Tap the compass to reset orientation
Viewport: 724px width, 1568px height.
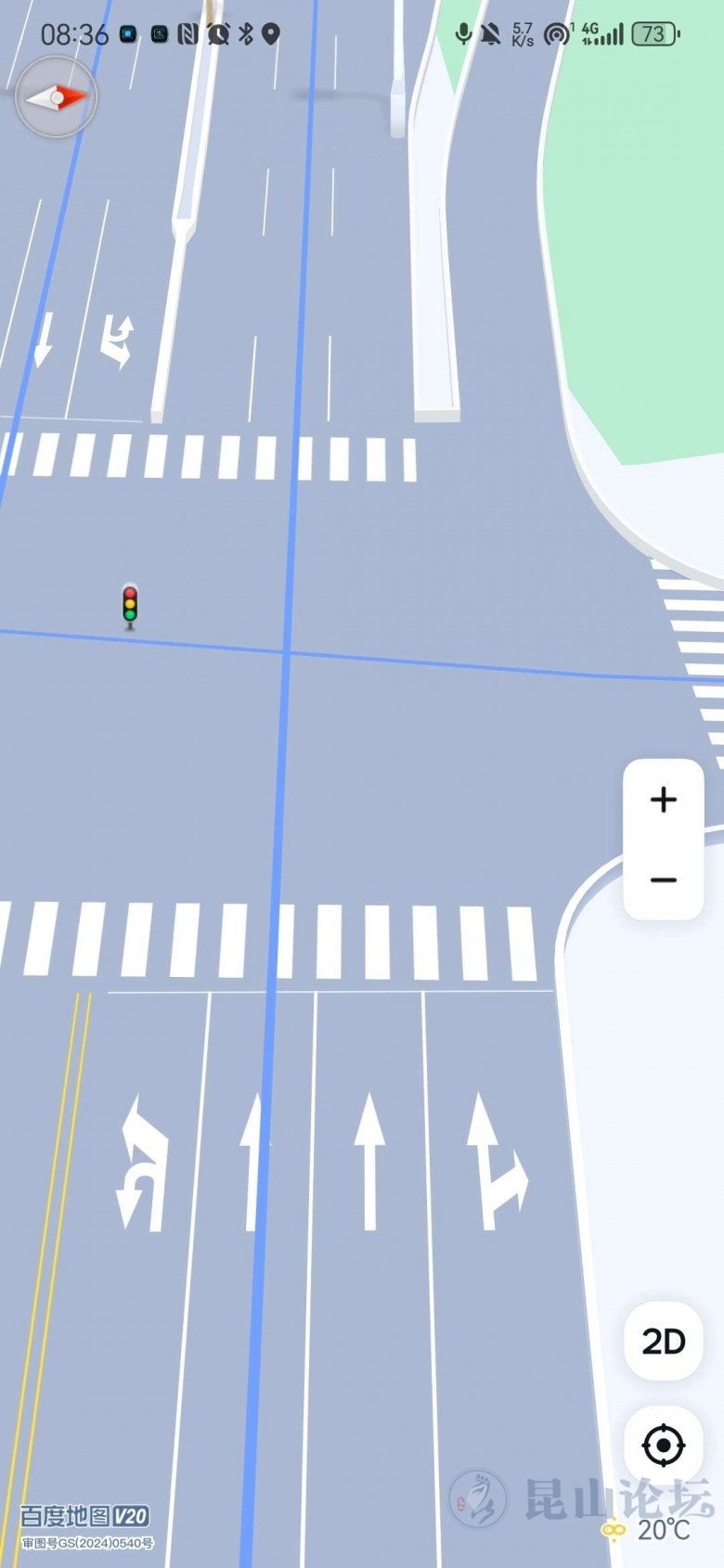[57, 97]
